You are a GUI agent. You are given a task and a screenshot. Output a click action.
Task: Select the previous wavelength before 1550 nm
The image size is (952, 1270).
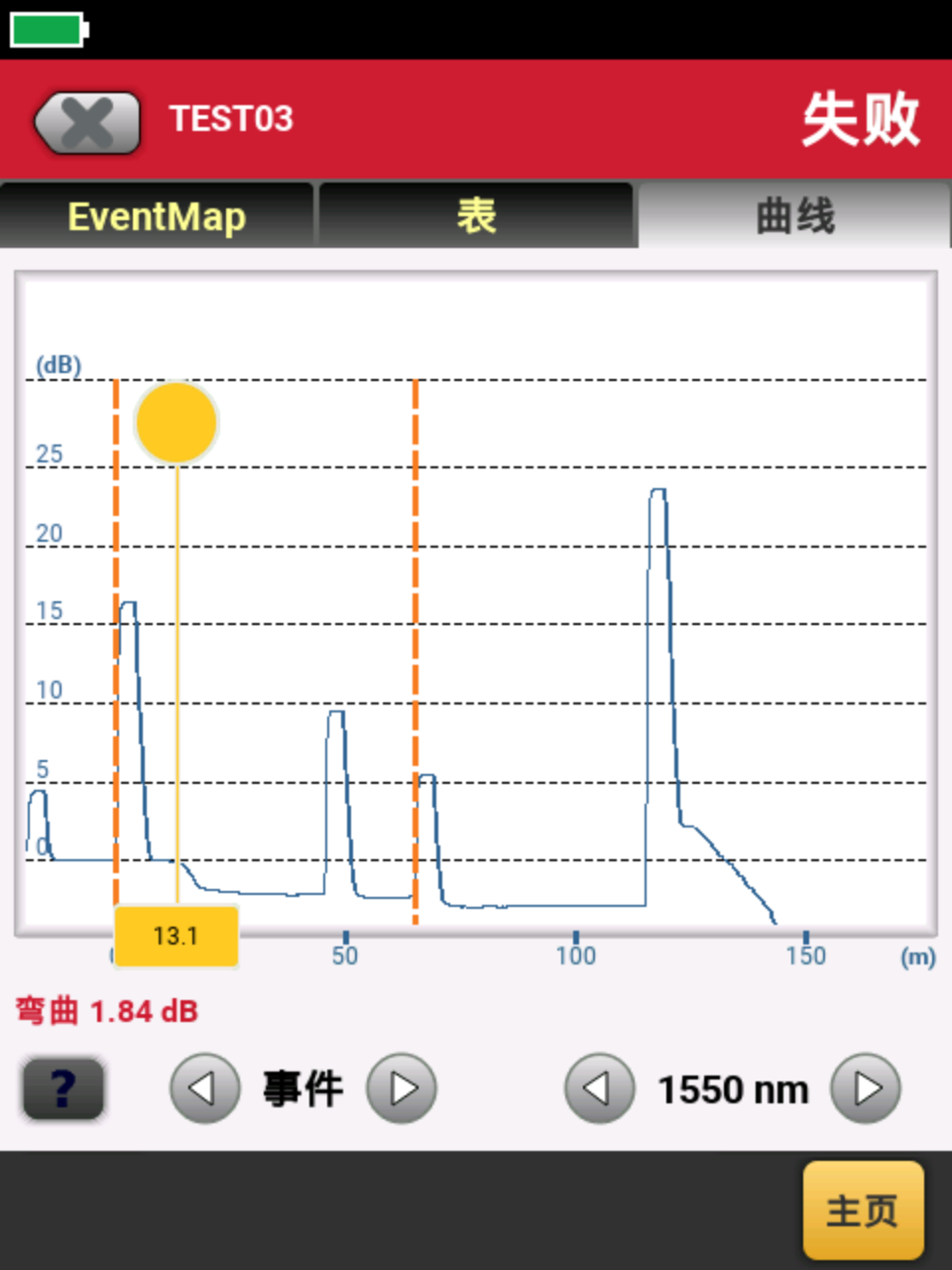(599, 1088)
